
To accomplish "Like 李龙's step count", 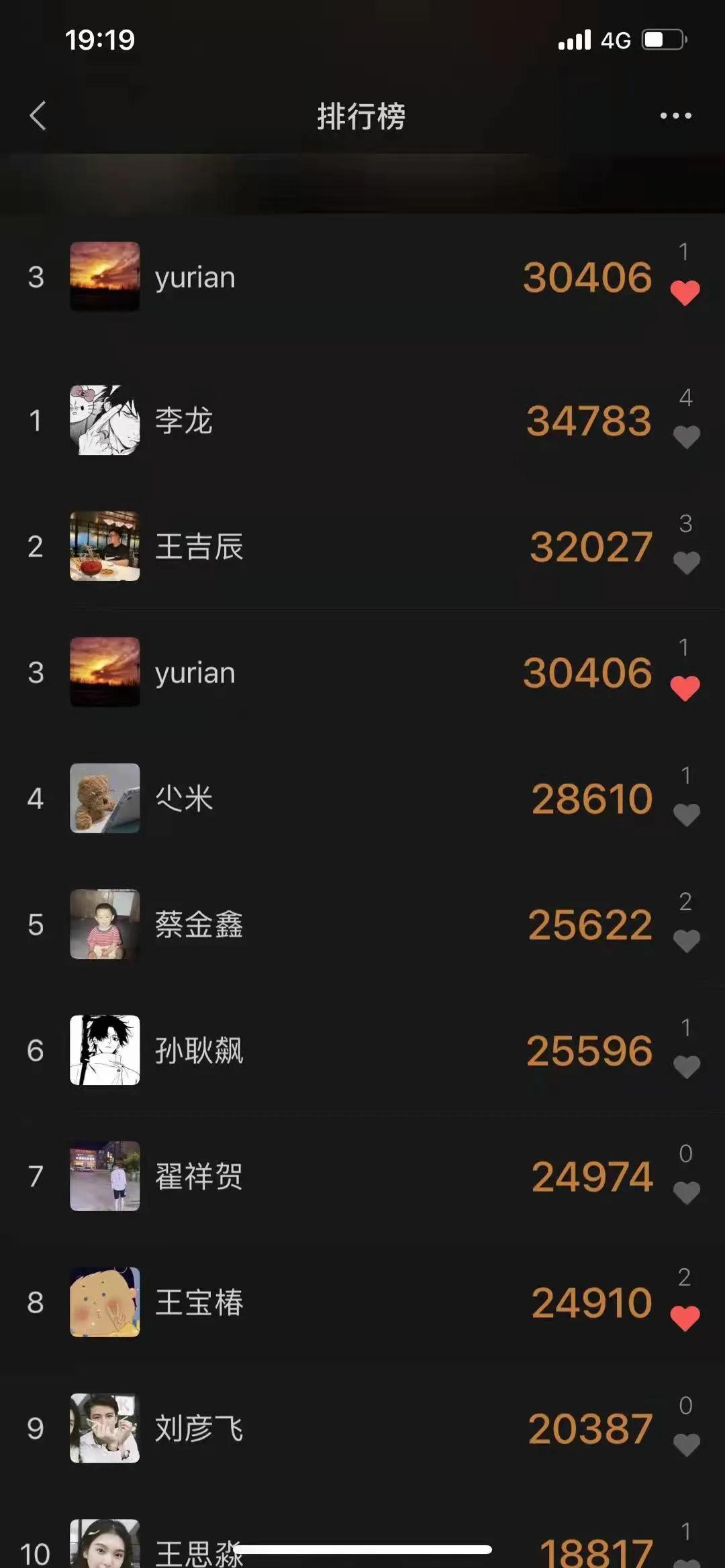I will click(x=686, y=437).
